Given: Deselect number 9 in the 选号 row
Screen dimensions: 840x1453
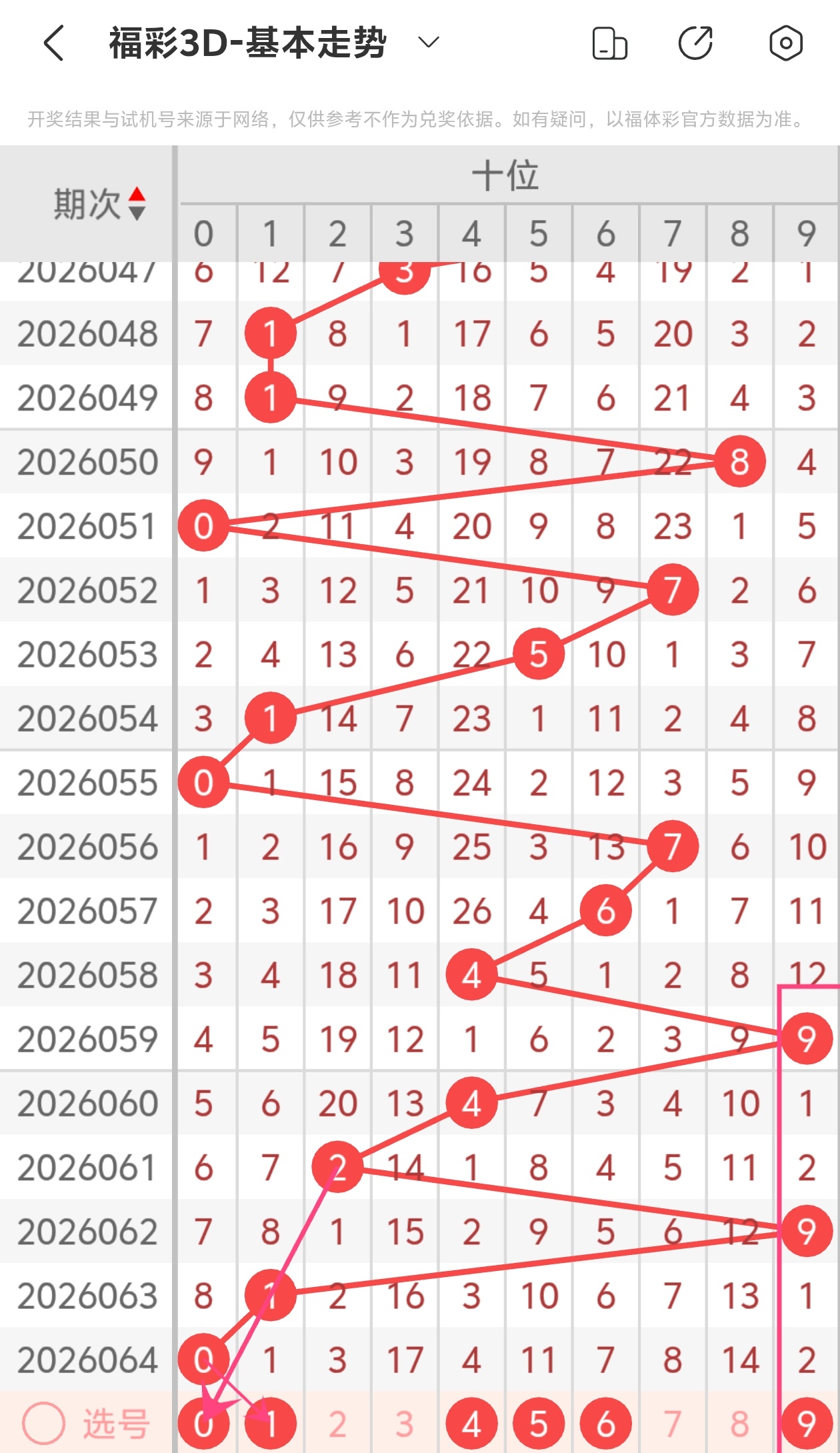Looking at the screenshot, I should click(806, 1424).
